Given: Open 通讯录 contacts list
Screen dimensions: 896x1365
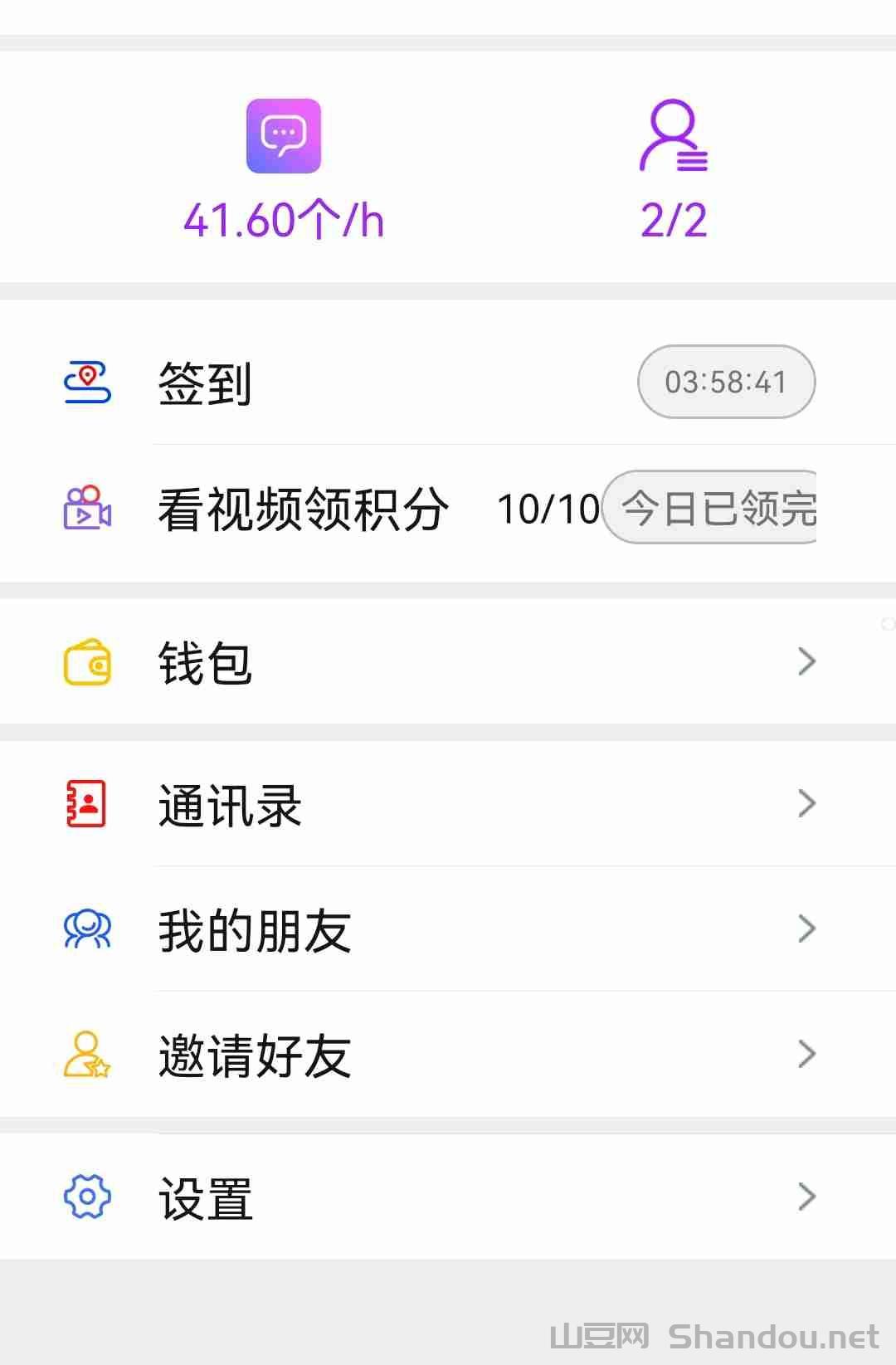Looking at the screenshot, I should tap(448, 804).
